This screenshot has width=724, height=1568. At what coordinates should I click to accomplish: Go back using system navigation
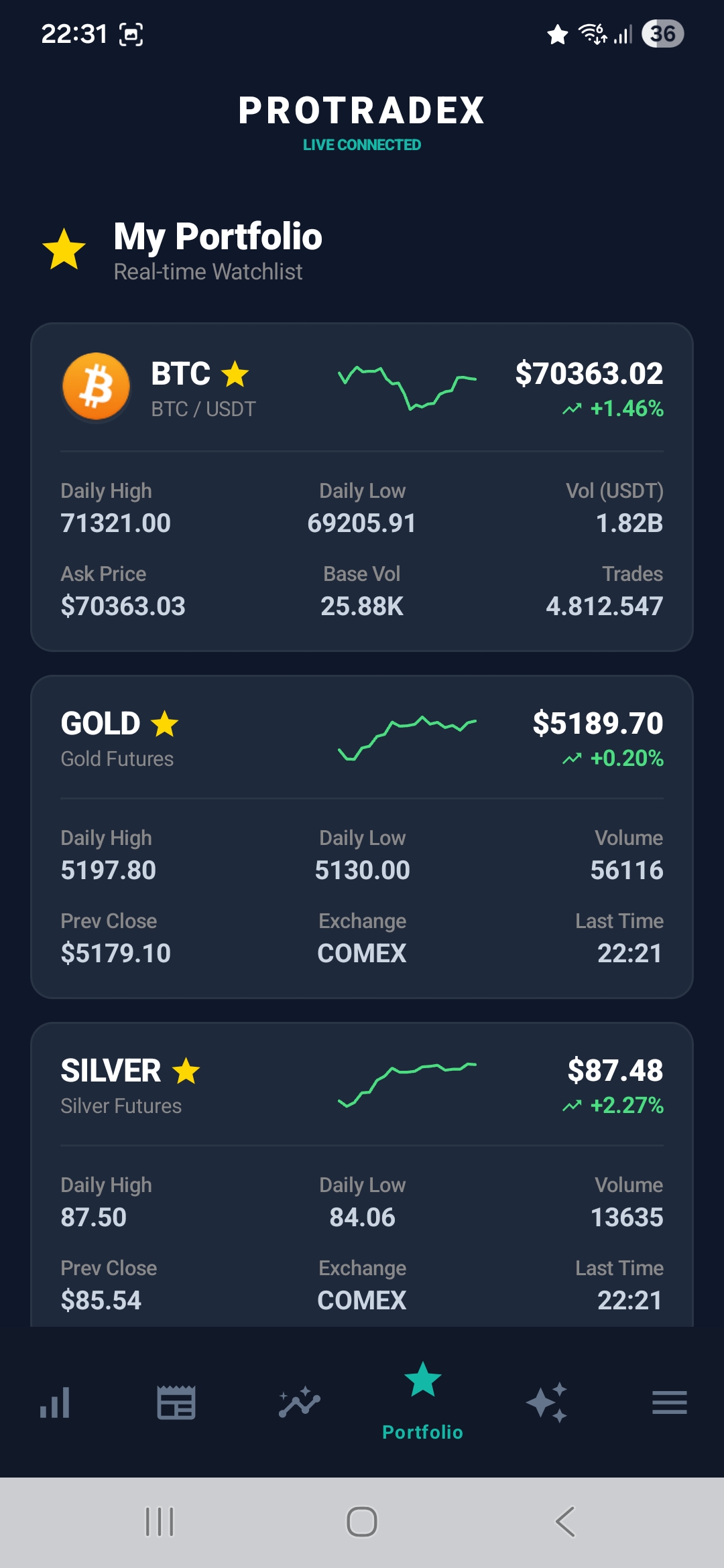565,1521
